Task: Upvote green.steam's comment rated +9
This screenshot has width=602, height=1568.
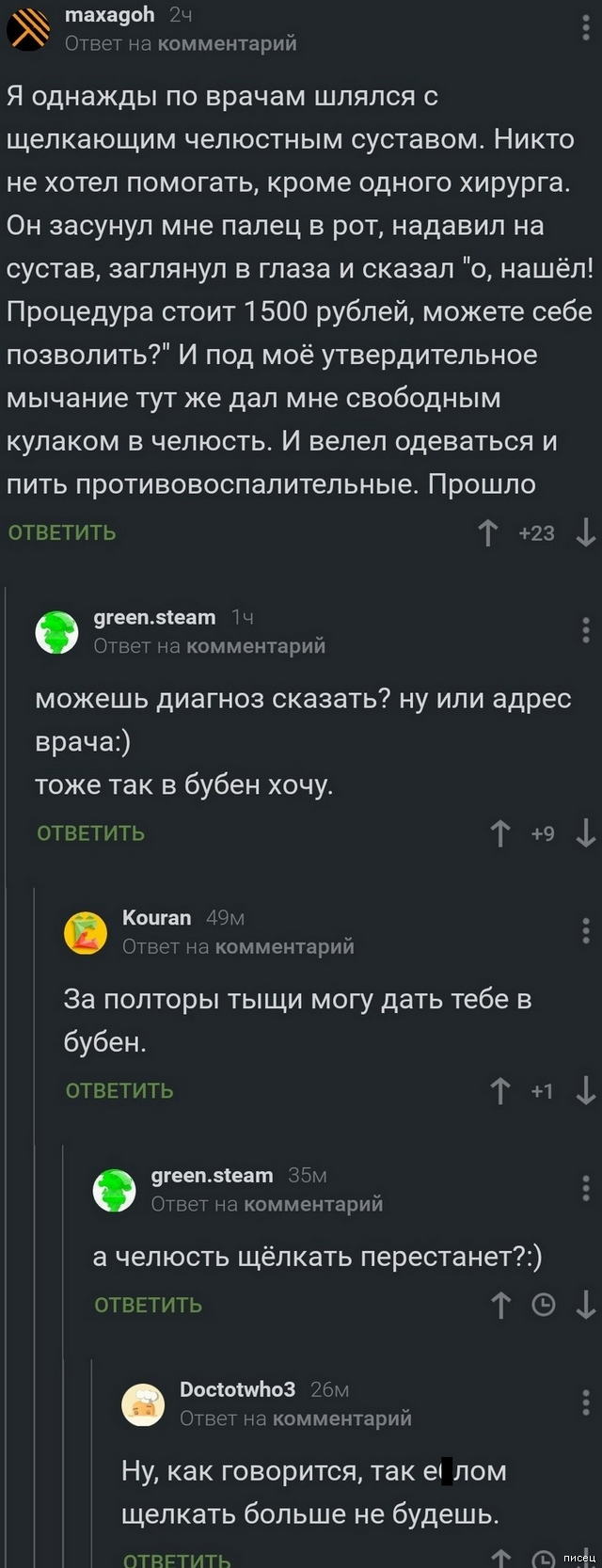Action: [500, 833]
